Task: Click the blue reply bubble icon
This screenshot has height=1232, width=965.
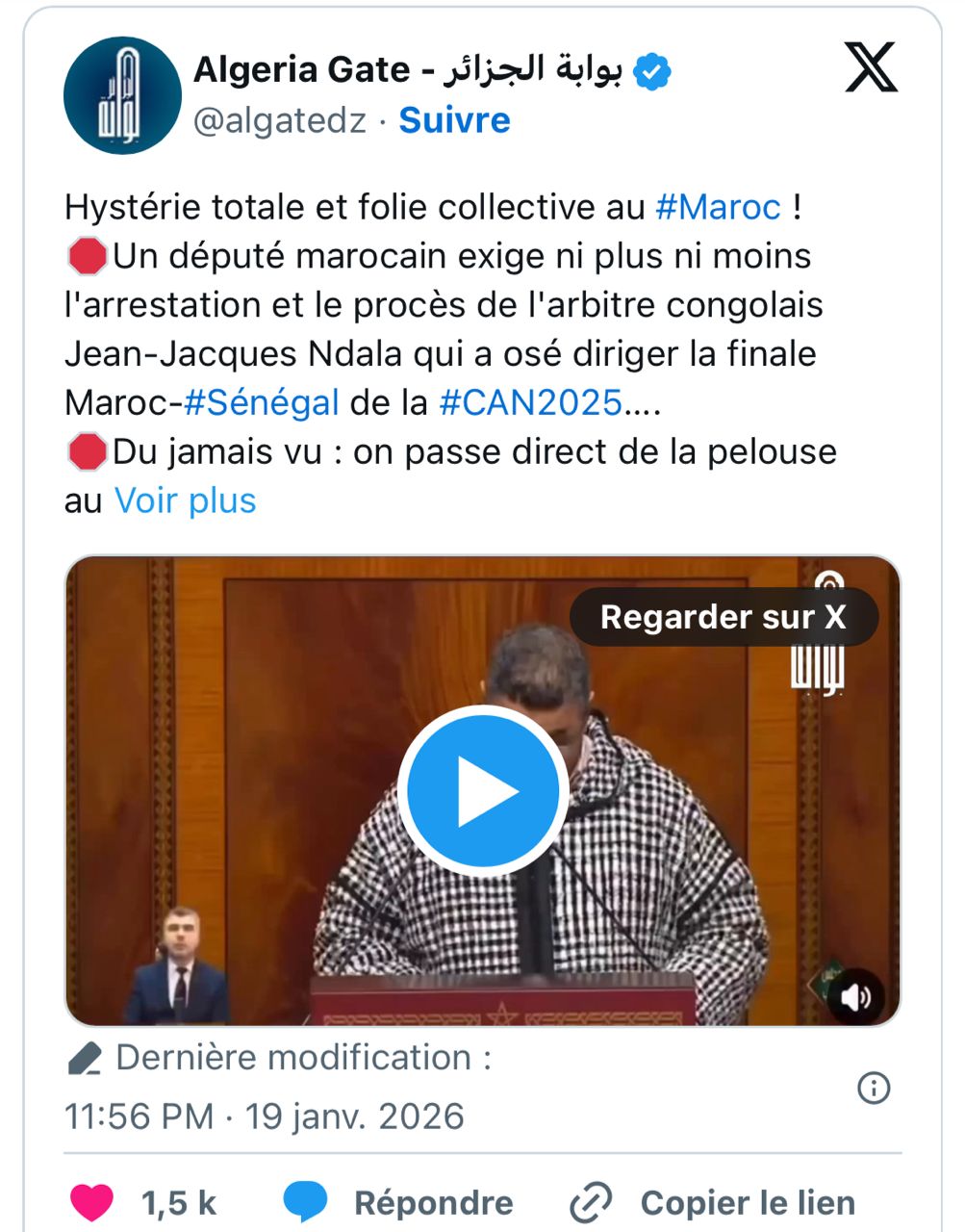Action: tap(305, 1198)
